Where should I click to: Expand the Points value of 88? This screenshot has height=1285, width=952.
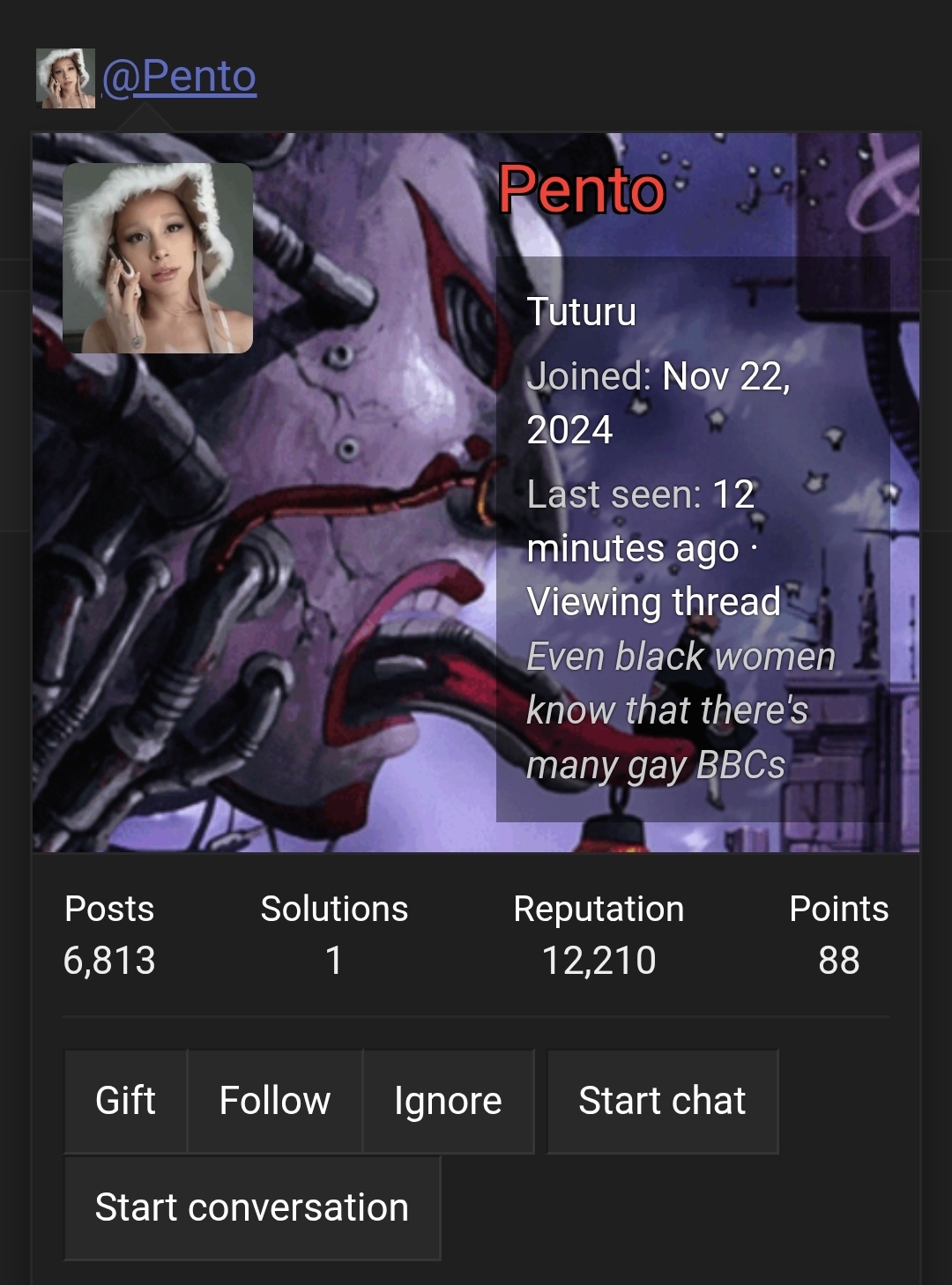pos(839,961)
